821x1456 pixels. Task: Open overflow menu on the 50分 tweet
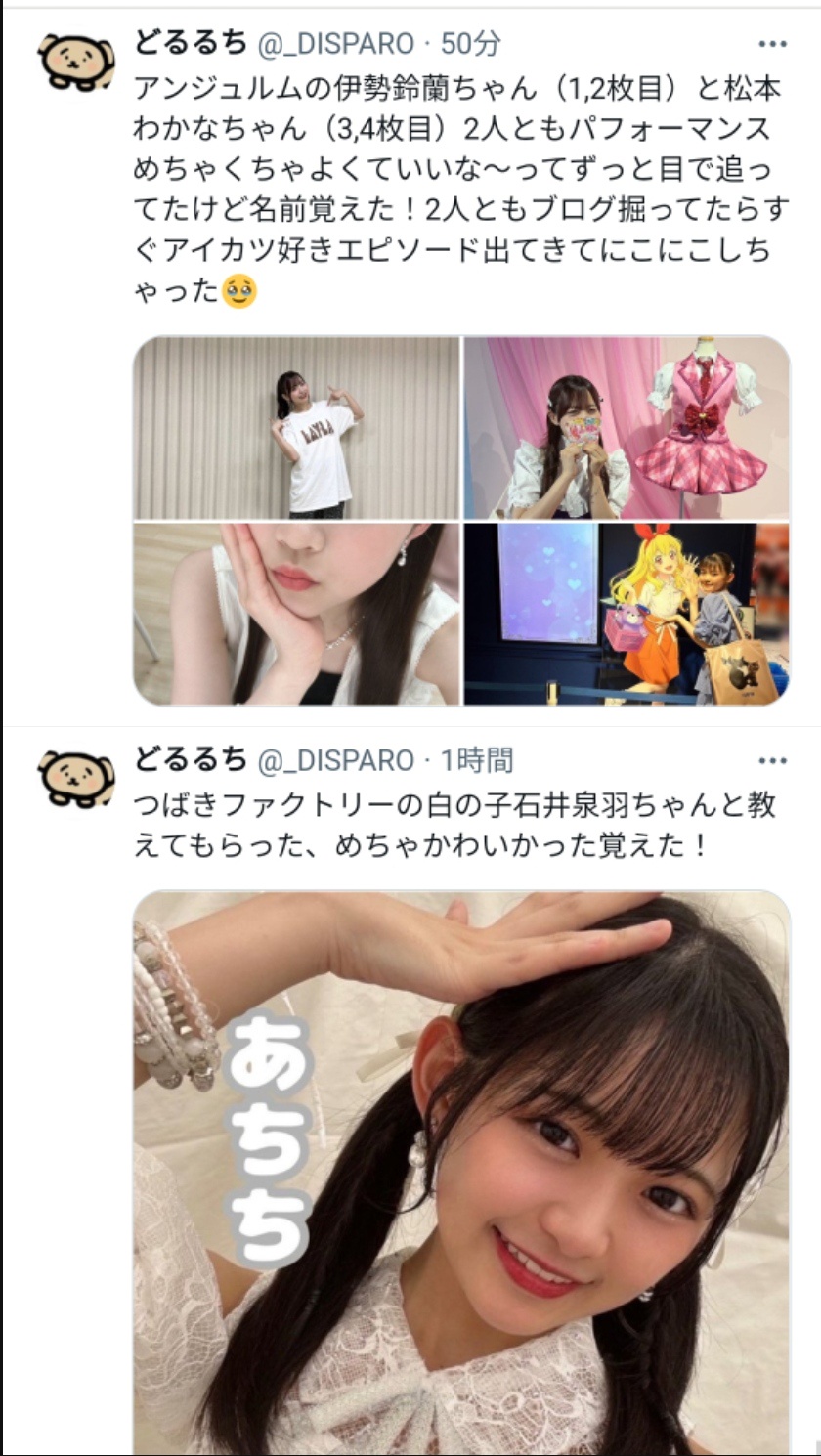(x=772, y=44)
